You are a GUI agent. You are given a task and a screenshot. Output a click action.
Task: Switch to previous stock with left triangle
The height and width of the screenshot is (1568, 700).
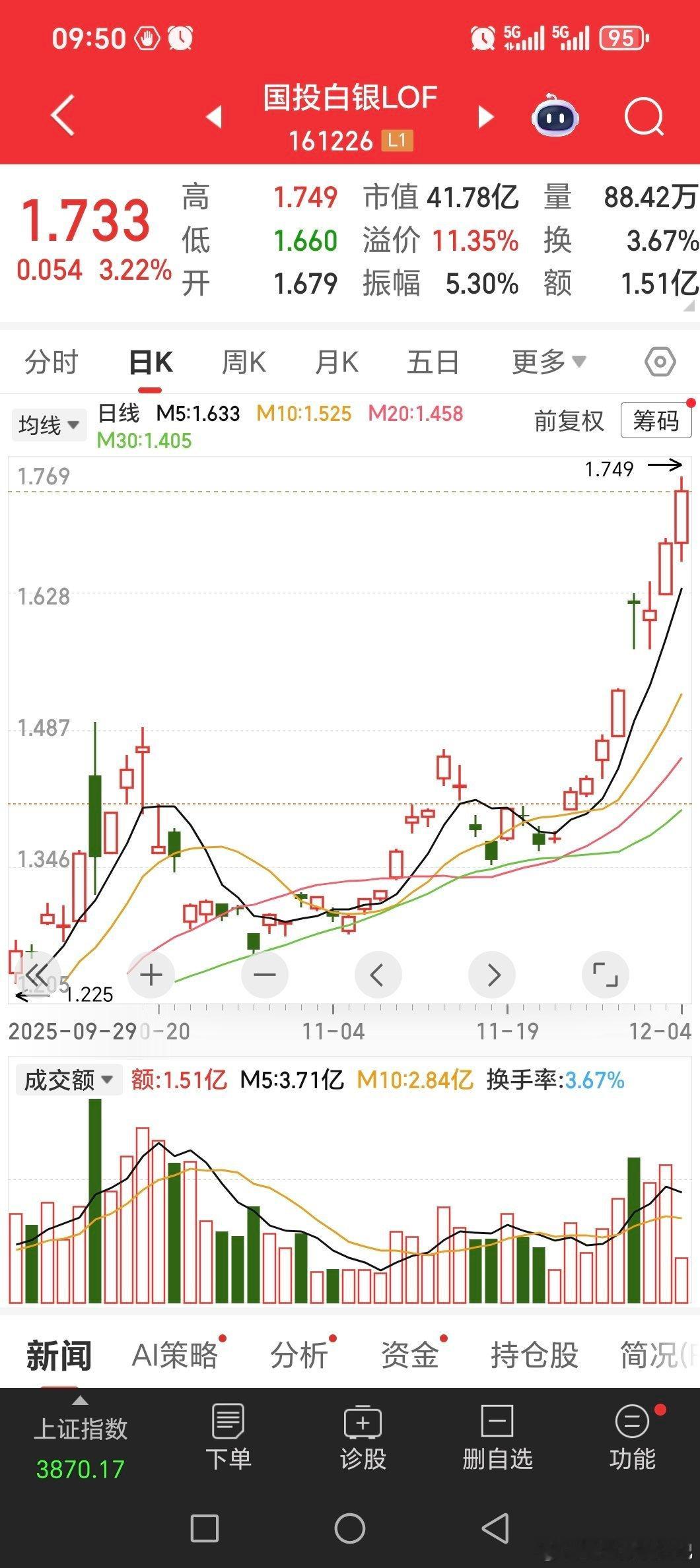click(x=213, y=117)
